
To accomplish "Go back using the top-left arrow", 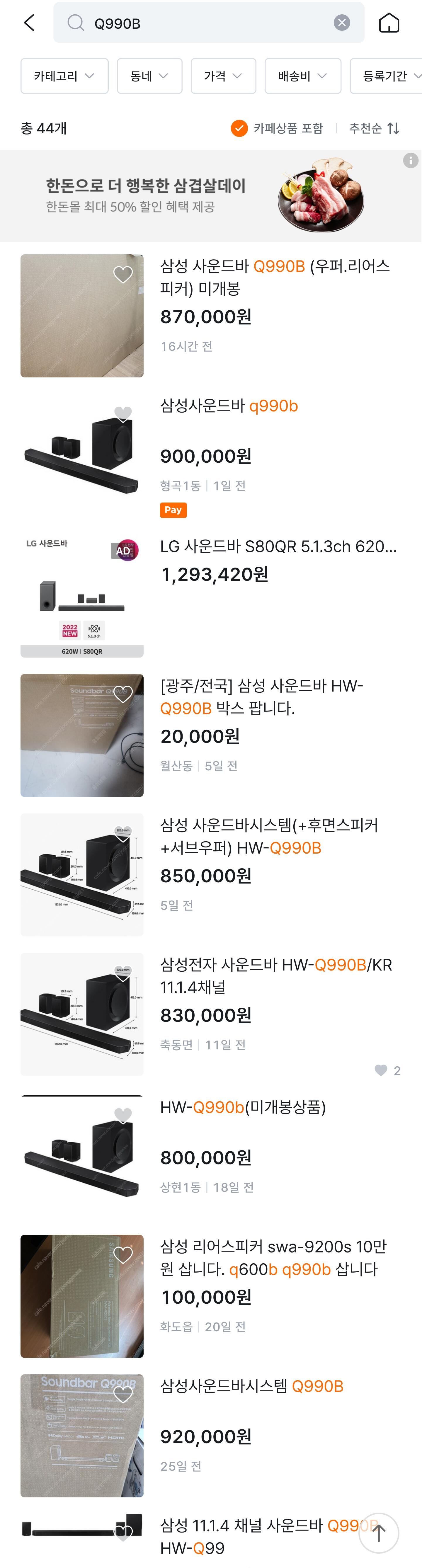I will click(29, 23).
